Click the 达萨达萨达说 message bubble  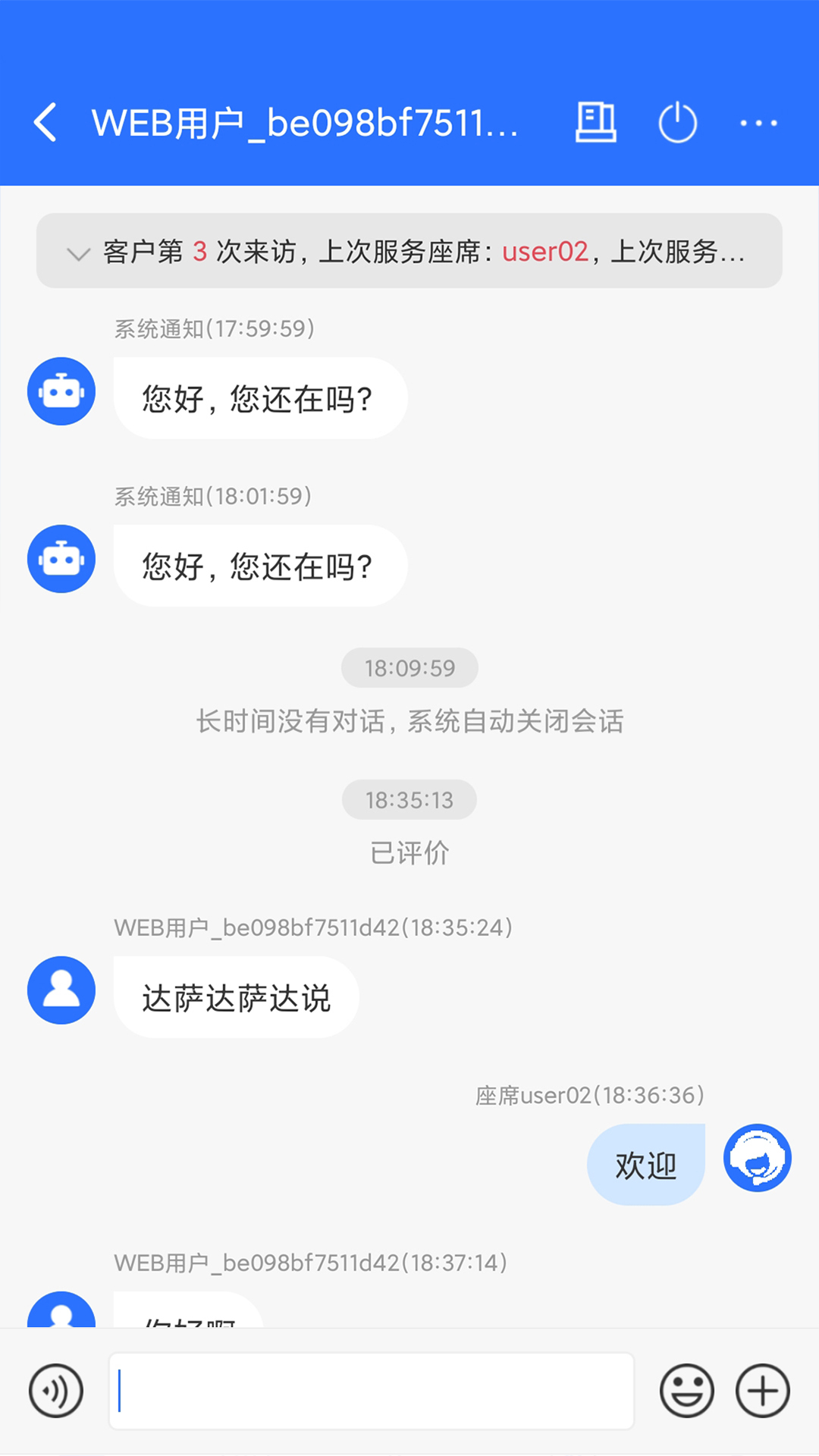click(x=236, y=997)
